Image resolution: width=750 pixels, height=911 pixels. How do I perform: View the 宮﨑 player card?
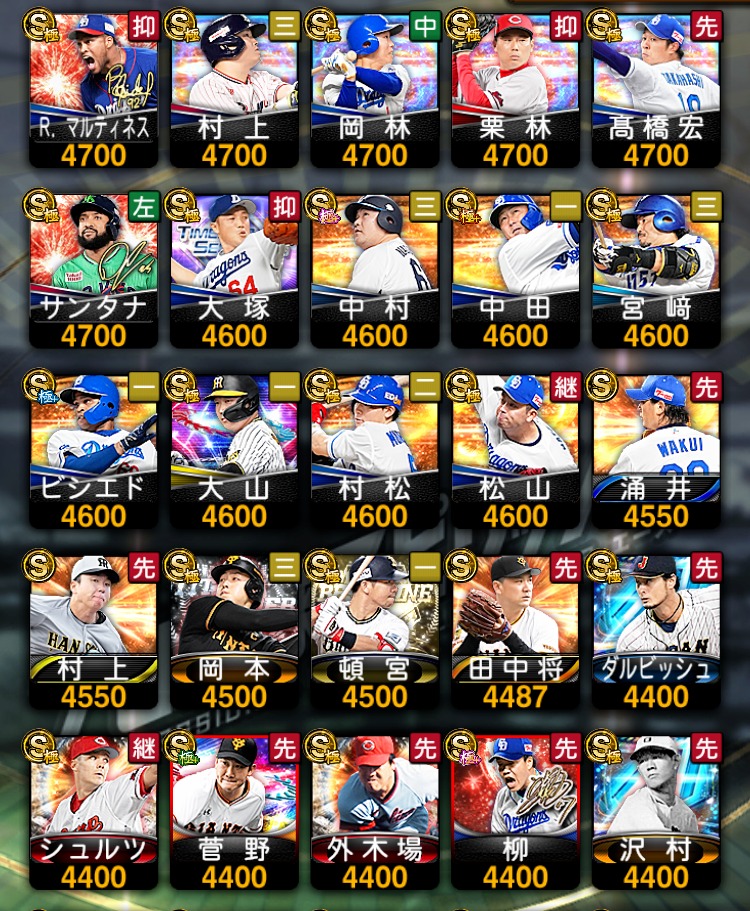pos(656,270)
